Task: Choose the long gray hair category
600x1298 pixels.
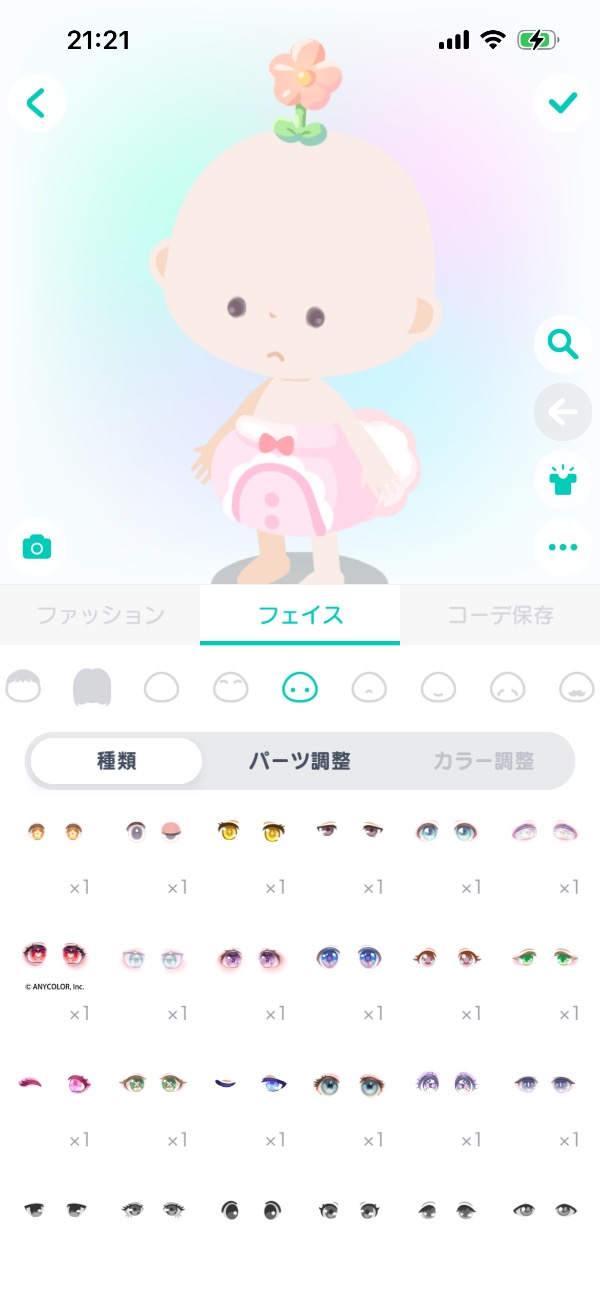Action: (x=92, y=687)
